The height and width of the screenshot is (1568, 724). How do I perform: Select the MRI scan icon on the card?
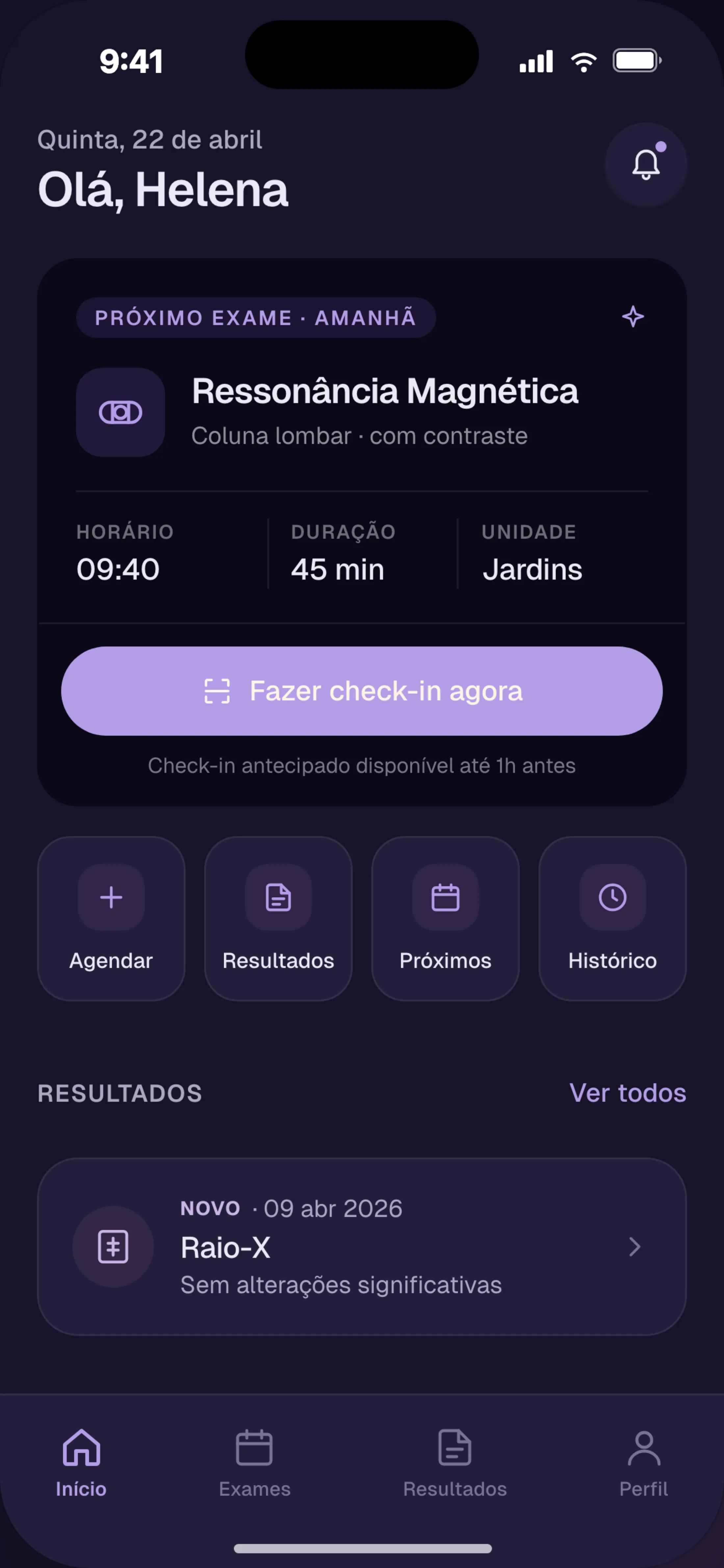coord(120,412)
